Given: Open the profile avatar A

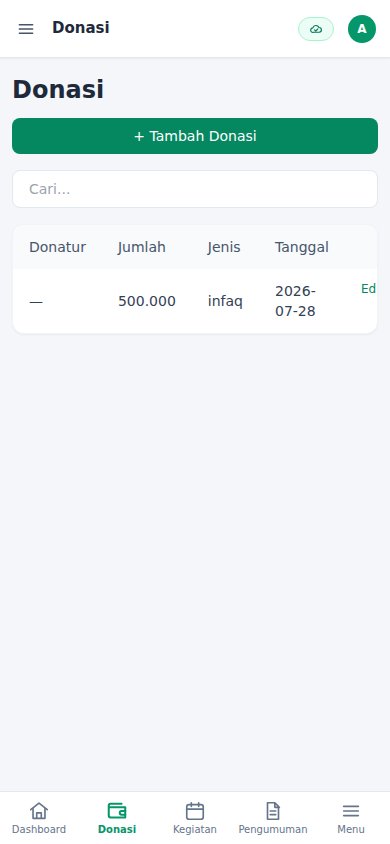Looking at the screenshot, I should 361,29.
